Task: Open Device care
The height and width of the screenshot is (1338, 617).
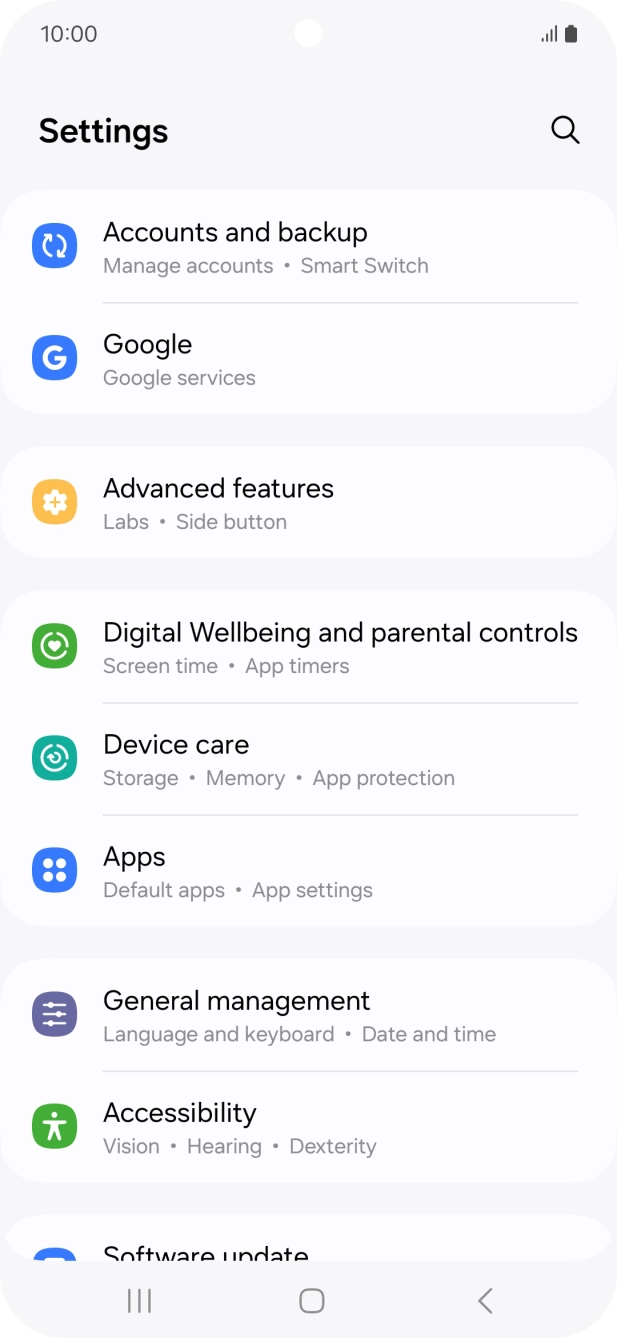Action: click(308, 758)
